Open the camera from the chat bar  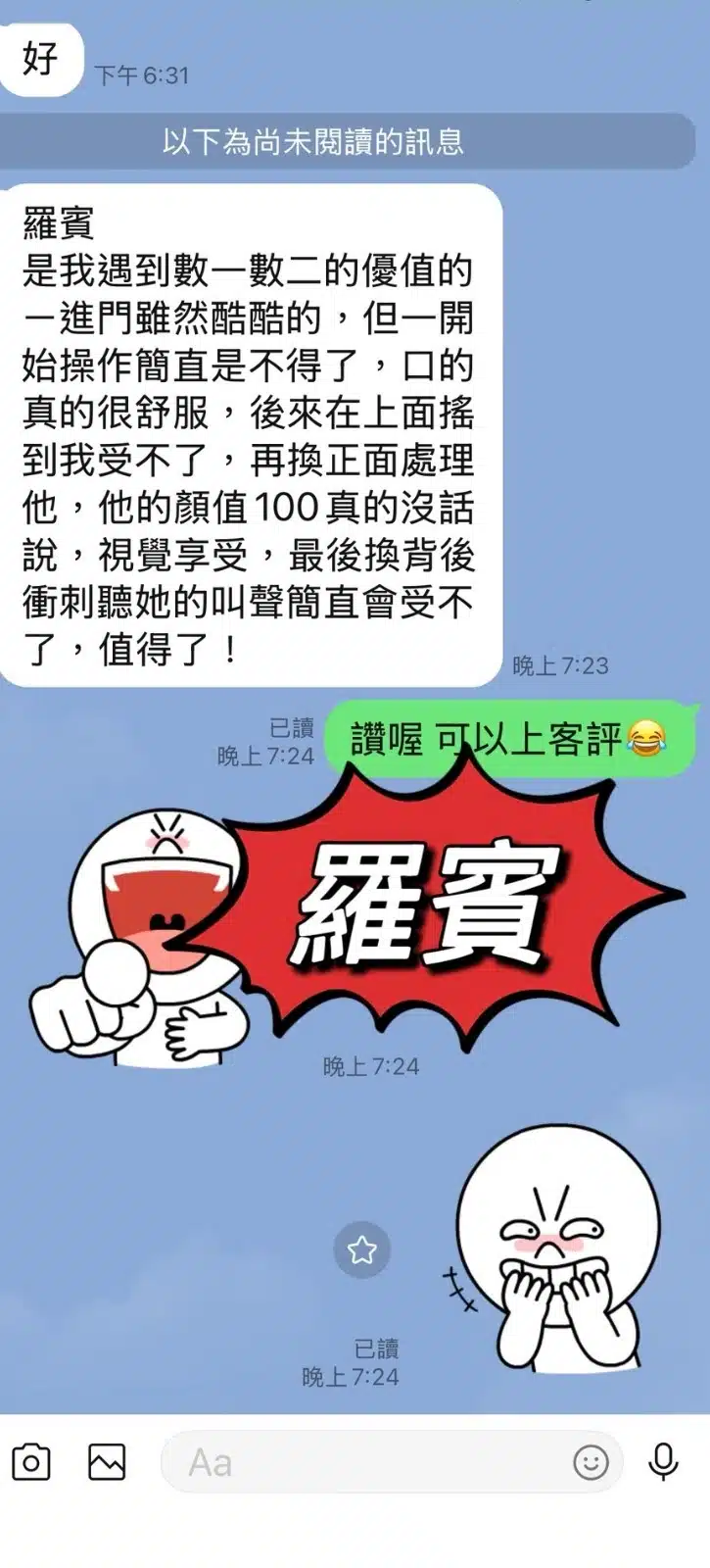31,1462
